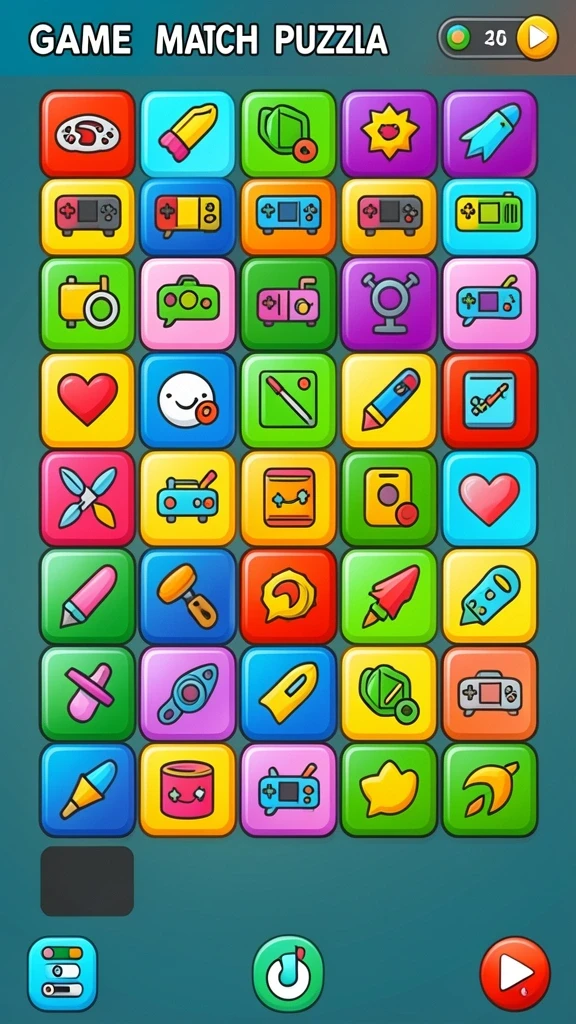576x1024 pixels.
Task: Select the banana tile on green
Action: pyautogui.click(x=490, y=790)
